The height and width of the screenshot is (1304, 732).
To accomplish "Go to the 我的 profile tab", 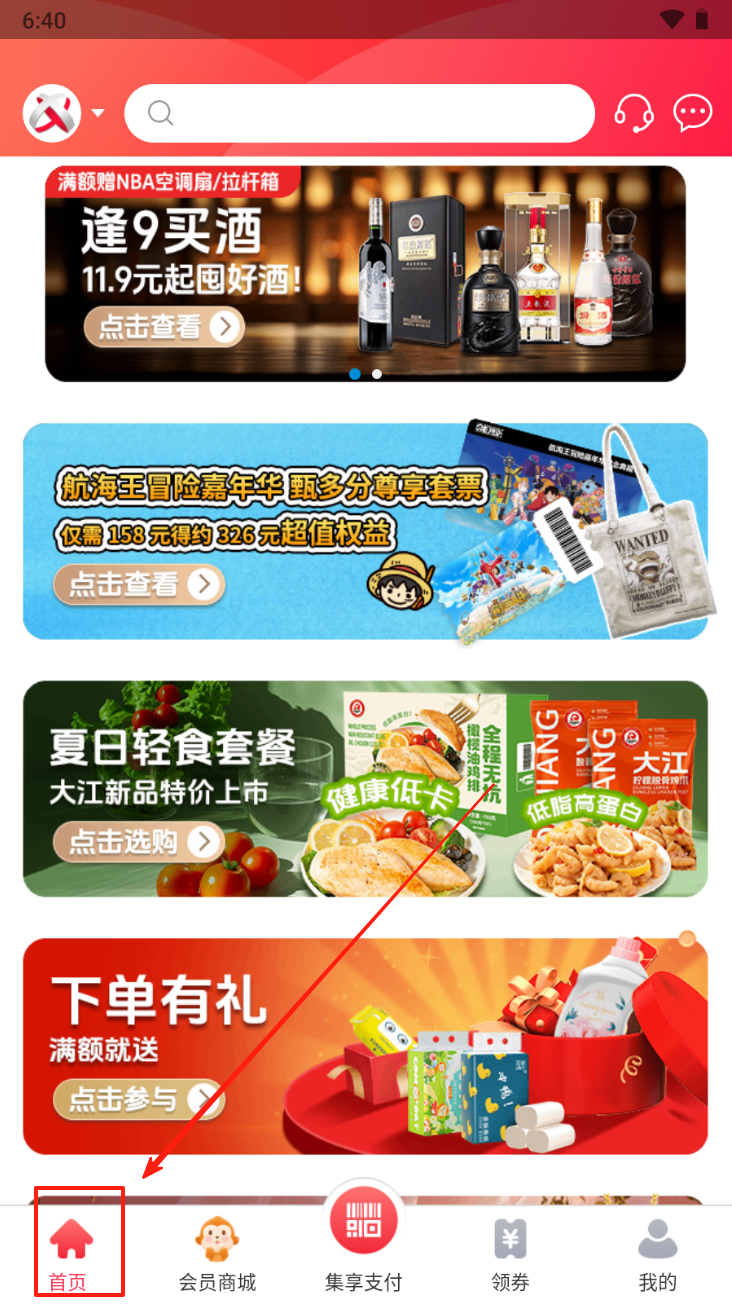I will tap(657, 1255).
